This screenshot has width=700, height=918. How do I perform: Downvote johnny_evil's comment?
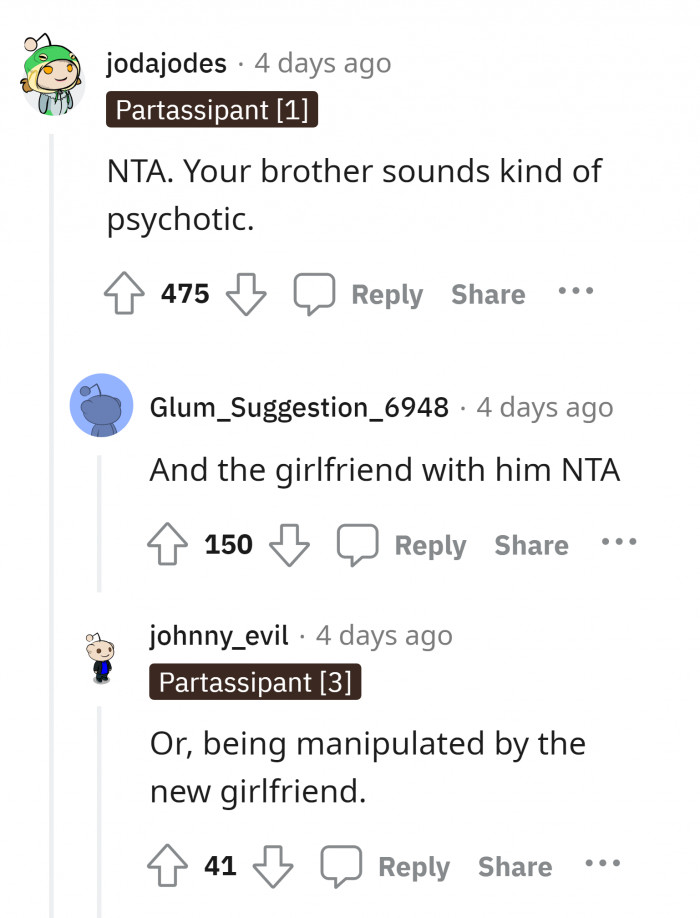pos(271,866)
